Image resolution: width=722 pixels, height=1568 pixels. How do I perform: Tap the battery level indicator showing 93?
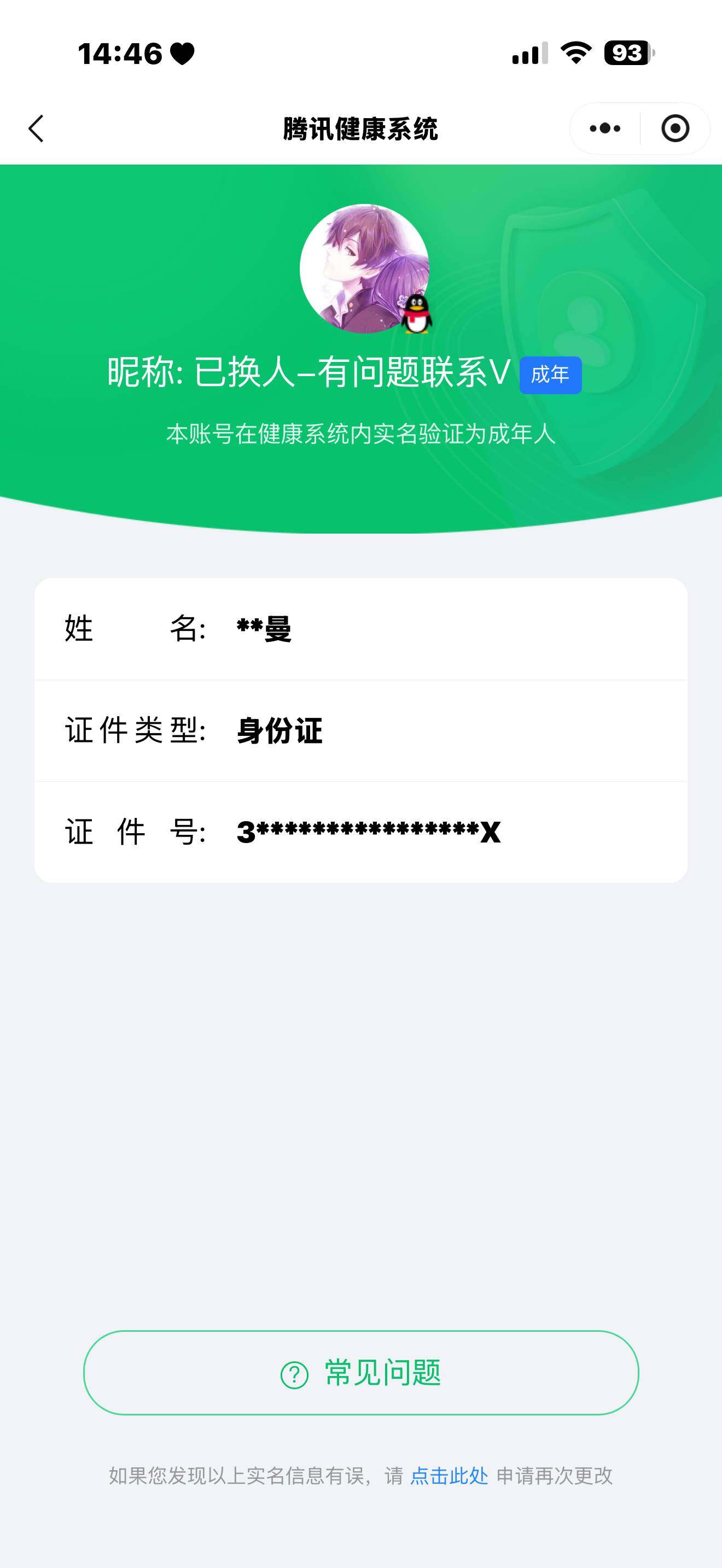coord(626,55)
